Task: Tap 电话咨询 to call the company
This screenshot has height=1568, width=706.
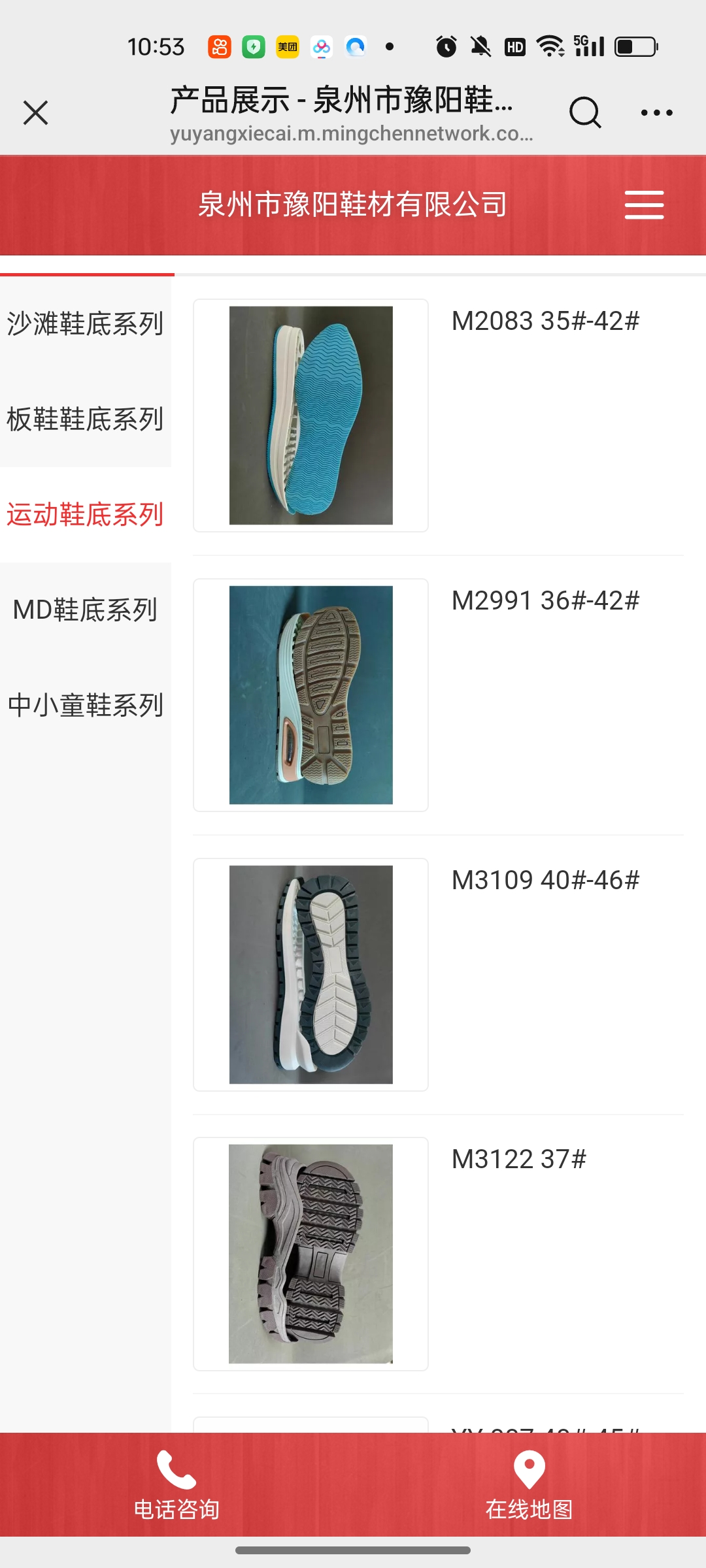Action: (x=176, y=1485)
